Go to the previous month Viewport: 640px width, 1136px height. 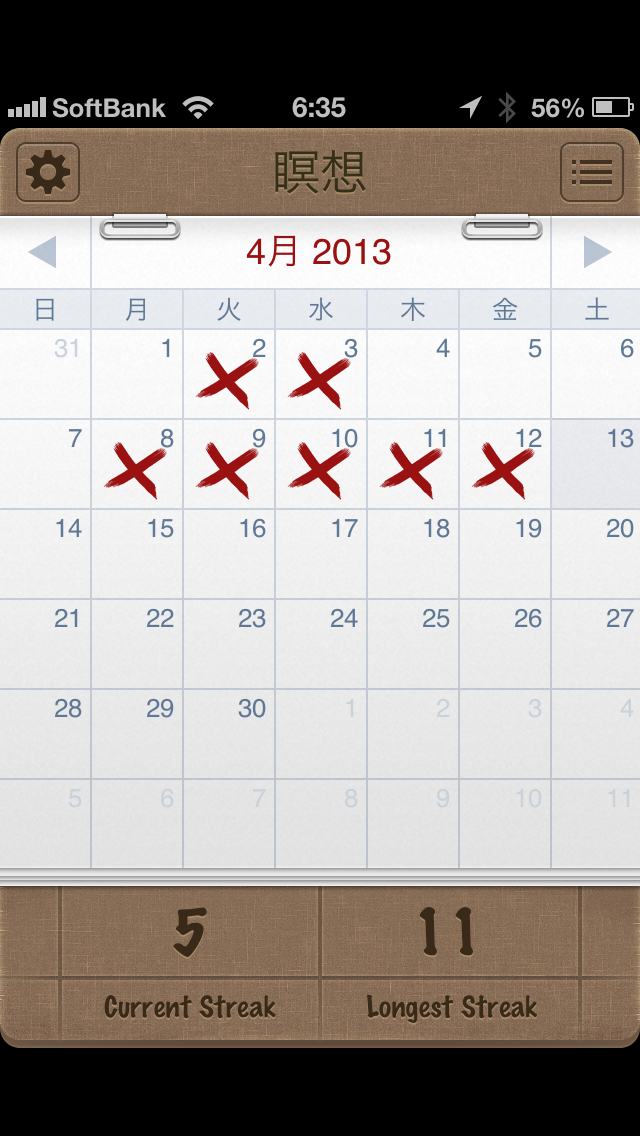click(43, 252)
